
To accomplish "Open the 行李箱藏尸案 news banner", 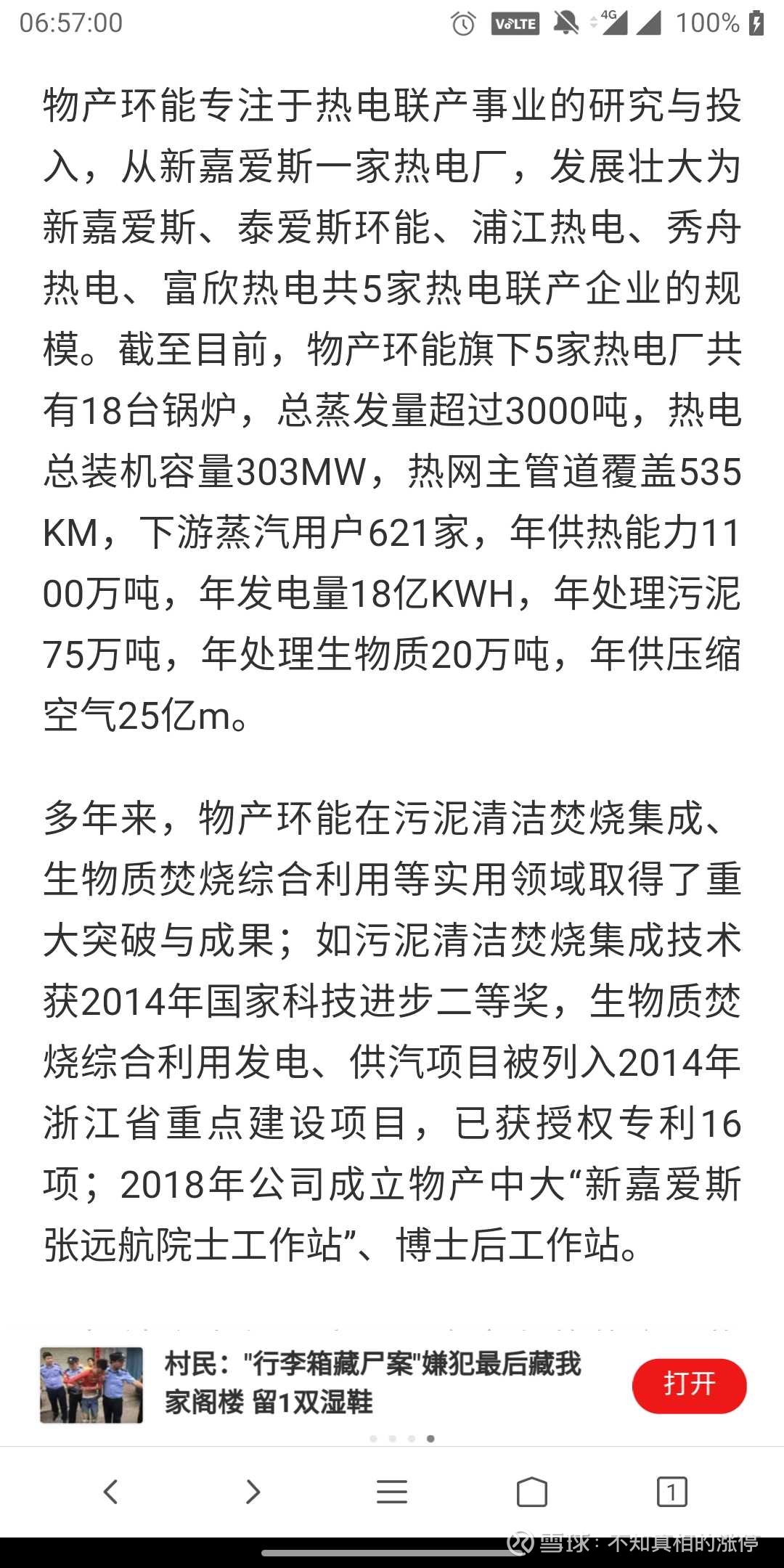I will 372,1384.
